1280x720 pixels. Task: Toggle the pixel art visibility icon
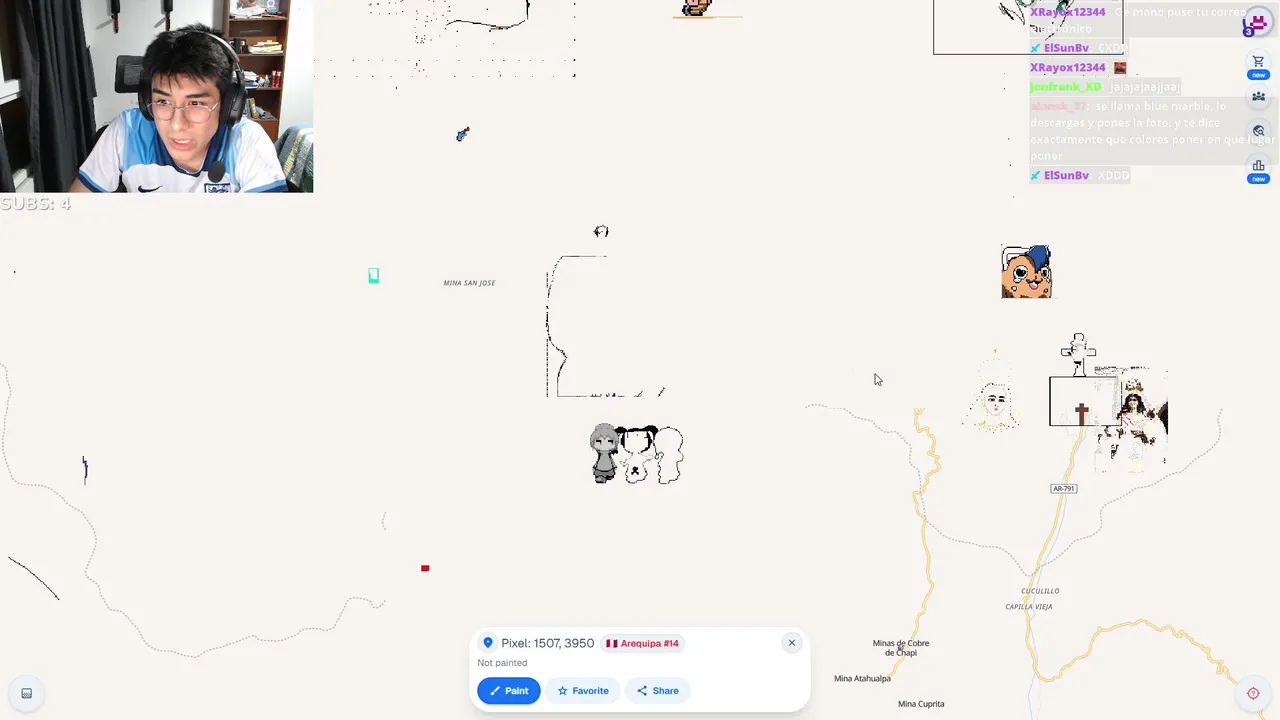27,693
